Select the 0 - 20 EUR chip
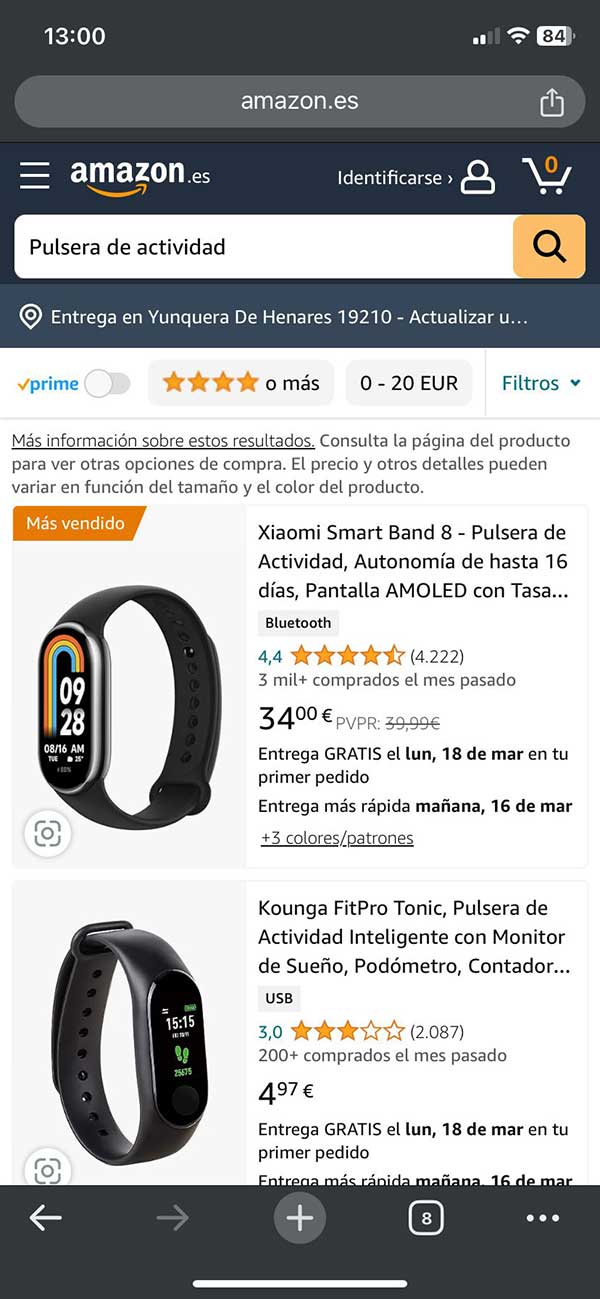 point(409,383)
